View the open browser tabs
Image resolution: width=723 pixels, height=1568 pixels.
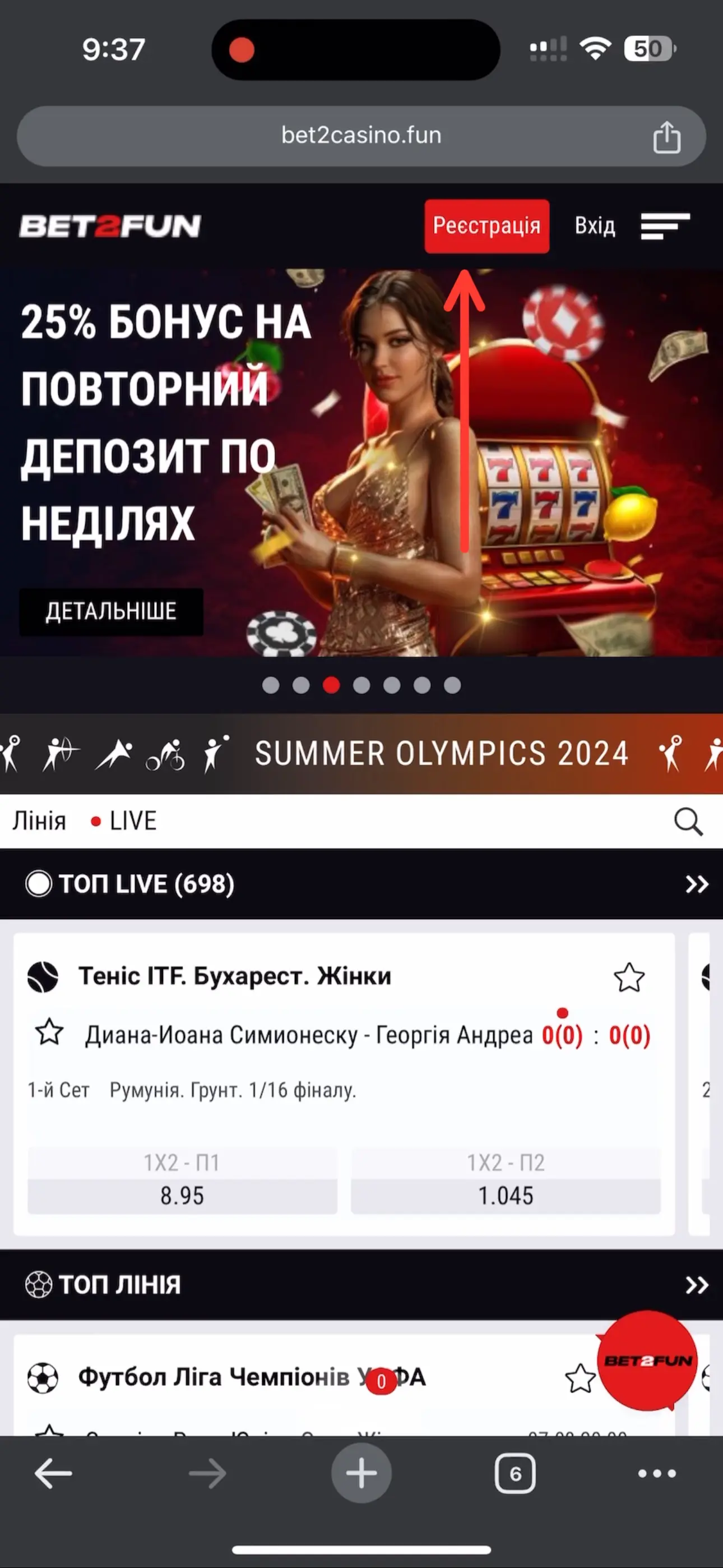[515, 1474]
